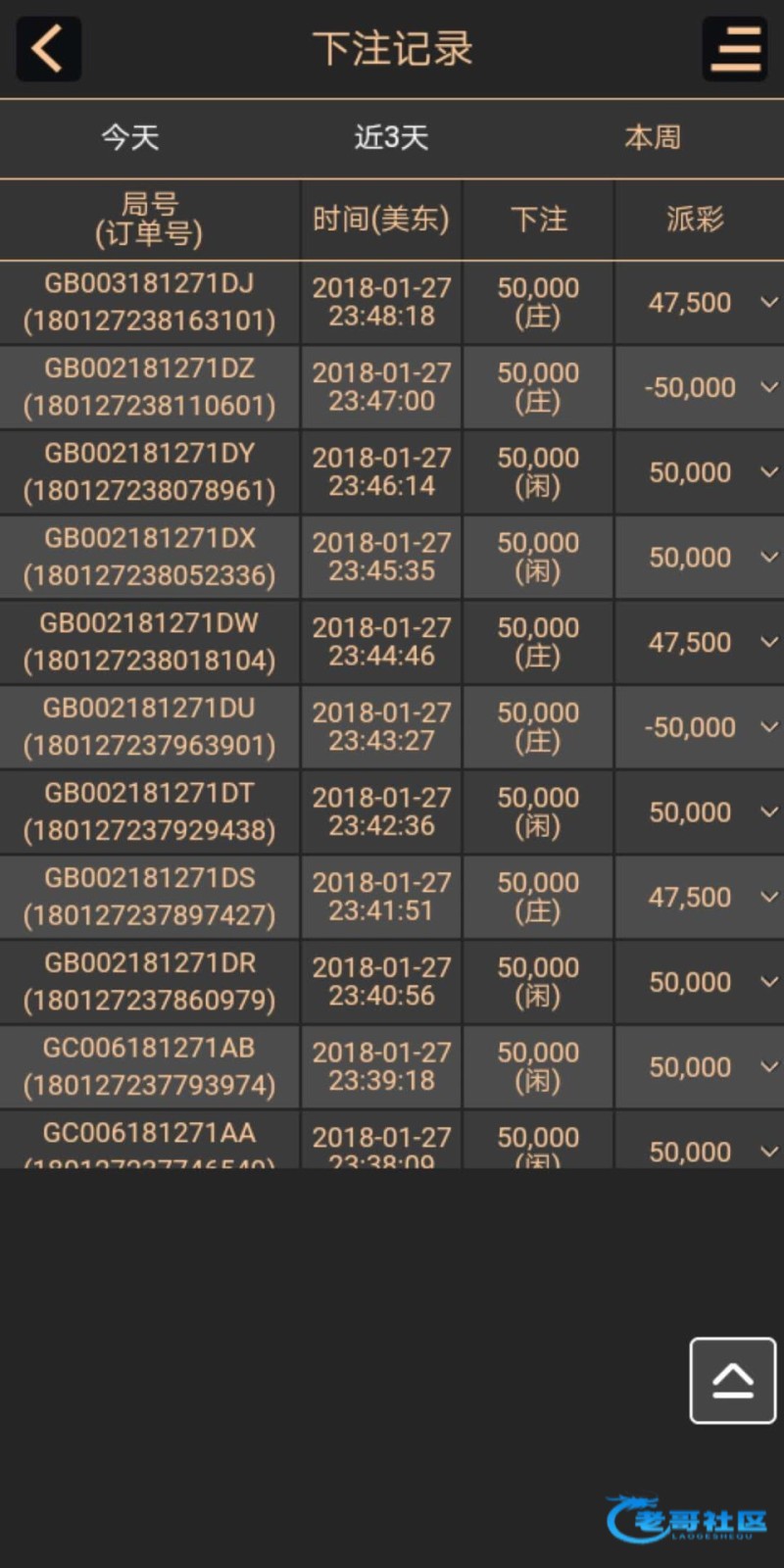Go back using the top-left arrow
The width and height of the screenshot is (784, 1568).
(x=48, y=49)
